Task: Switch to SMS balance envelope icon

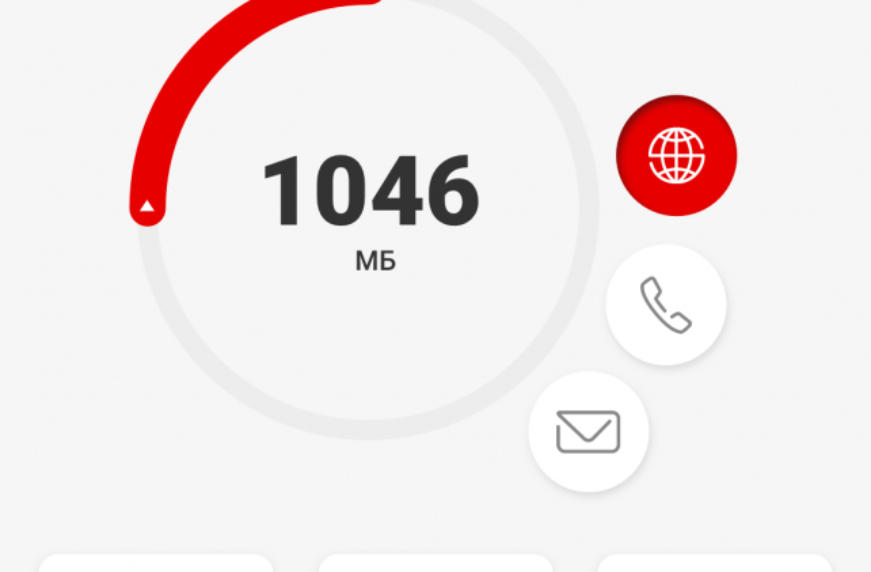Action: [x=588, y=432]
